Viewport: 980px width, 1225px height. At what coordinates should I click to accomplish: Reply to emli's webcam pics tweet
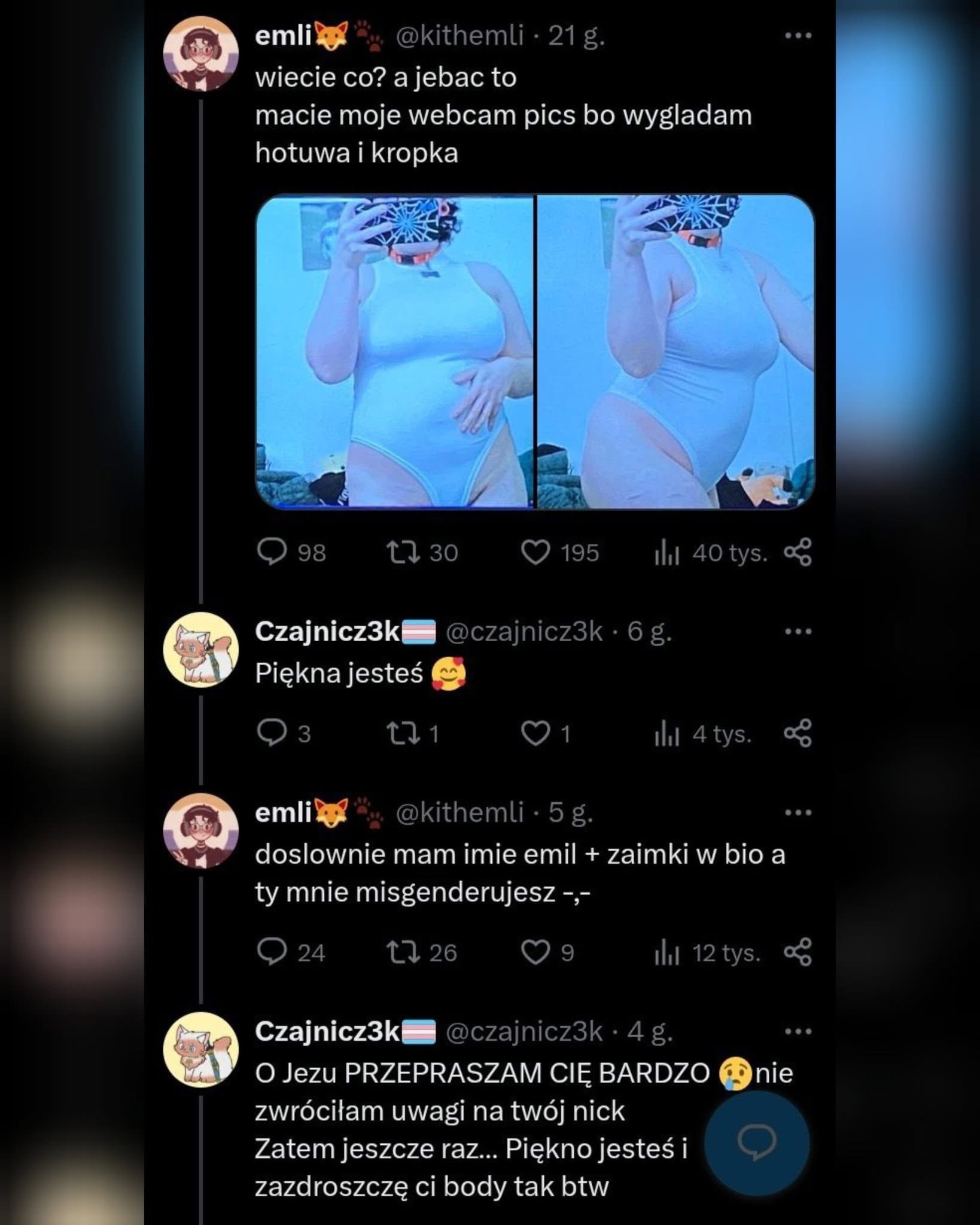coord(272,552)
